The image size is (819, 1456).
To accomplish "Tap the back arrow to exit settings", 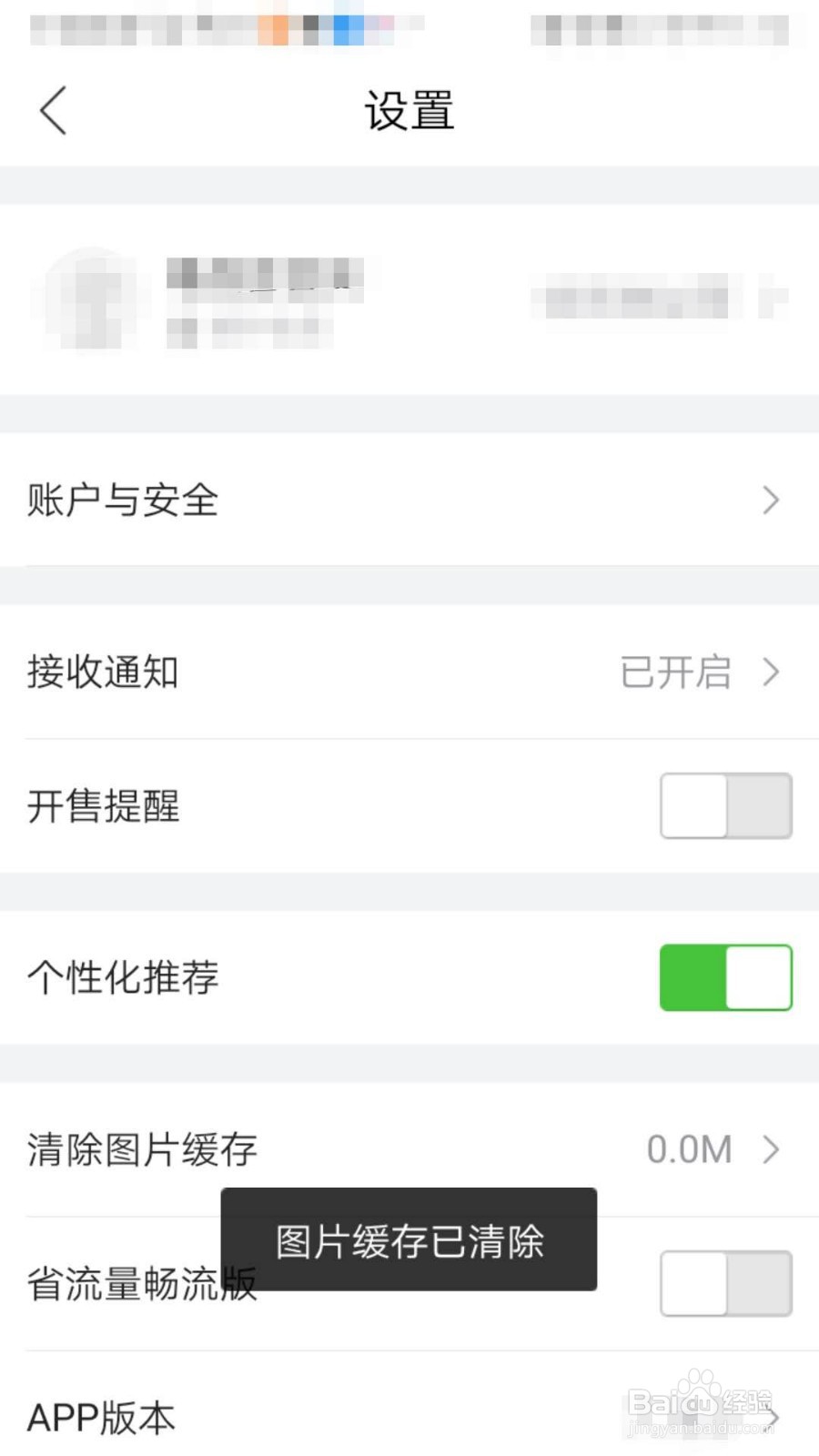I will [52, 109].
